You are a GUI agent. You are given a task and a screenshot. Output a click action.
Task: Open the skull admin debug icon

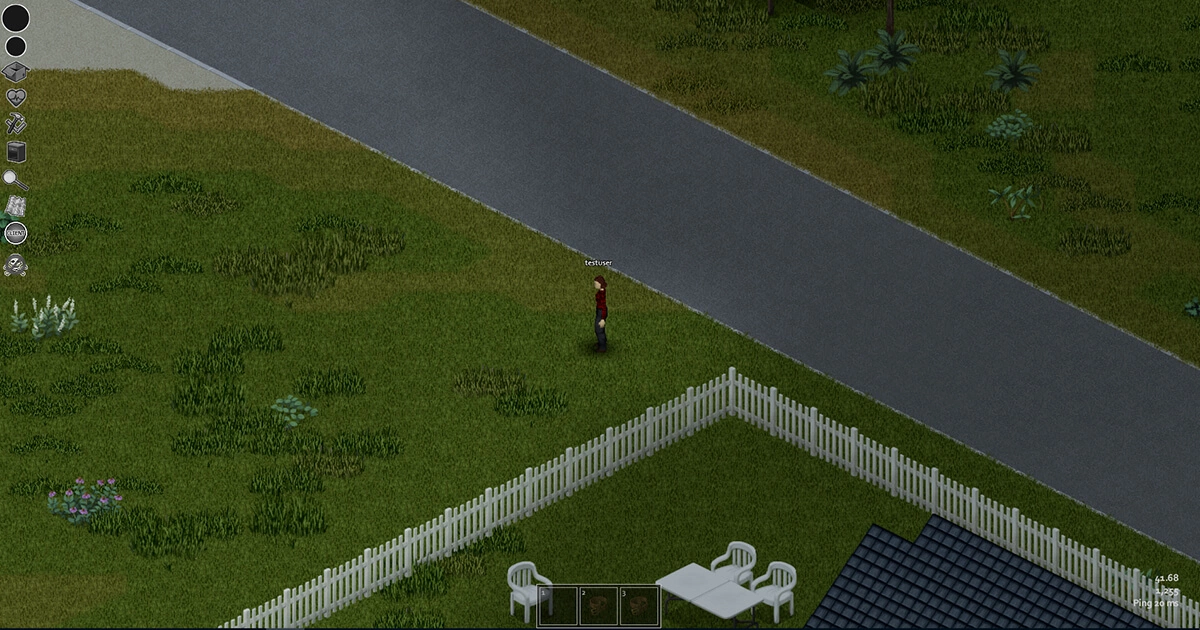tap(15, 264)
